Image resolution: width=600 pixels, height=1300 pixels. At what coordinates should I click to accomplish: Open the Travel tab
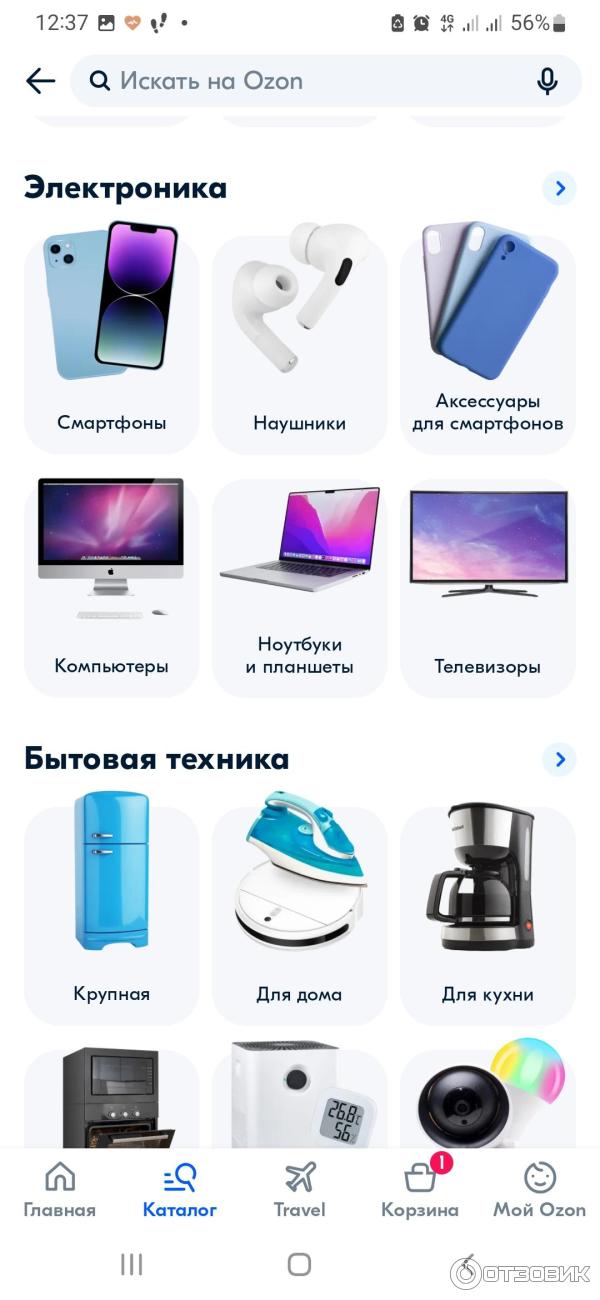click(300, 1190)
